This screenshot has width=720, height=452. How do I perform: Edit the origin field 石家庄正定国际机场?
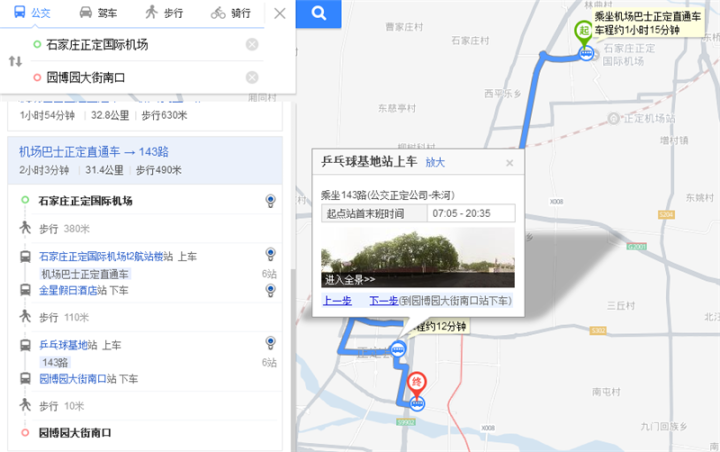click(130, 44)
